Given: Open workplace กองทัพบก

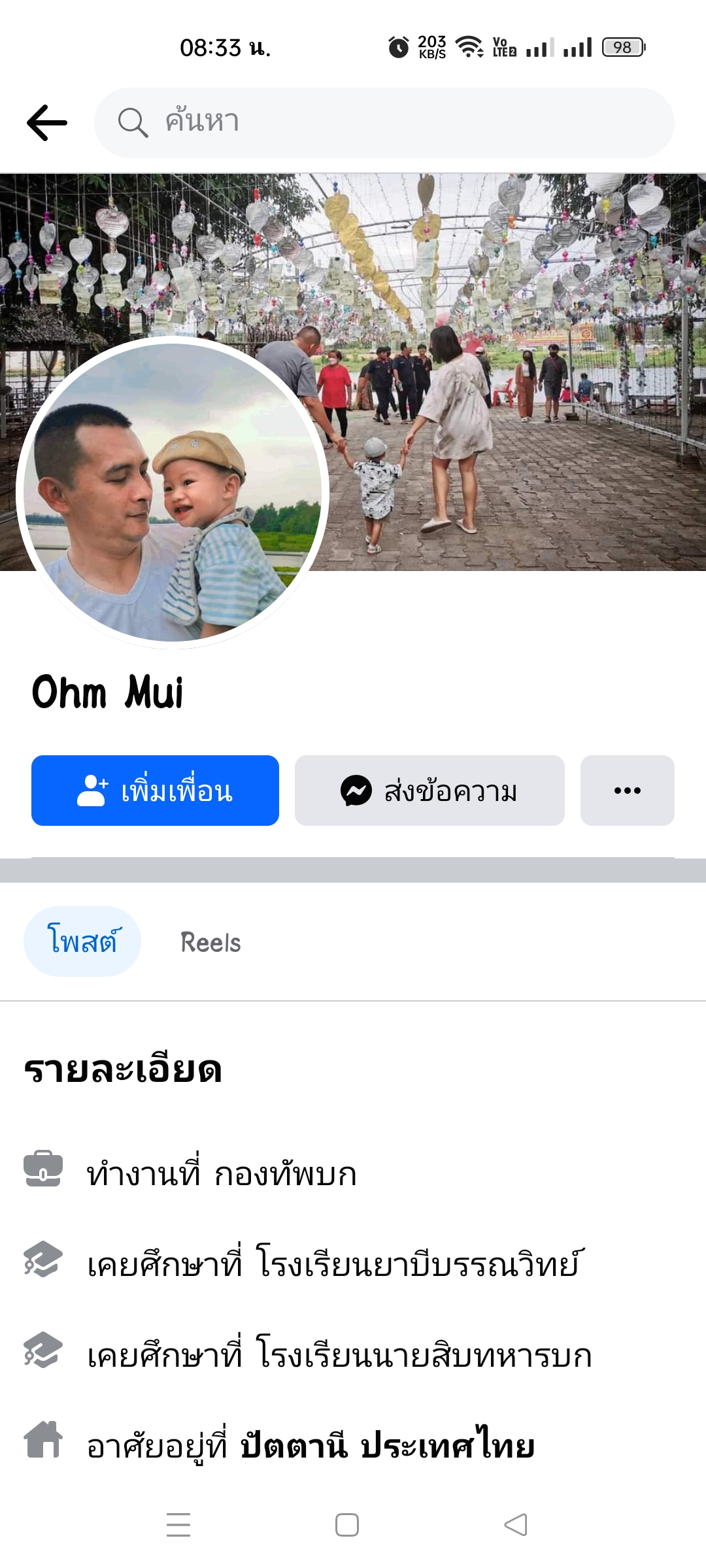Looking at the screenshot, I should [286, 1174].
